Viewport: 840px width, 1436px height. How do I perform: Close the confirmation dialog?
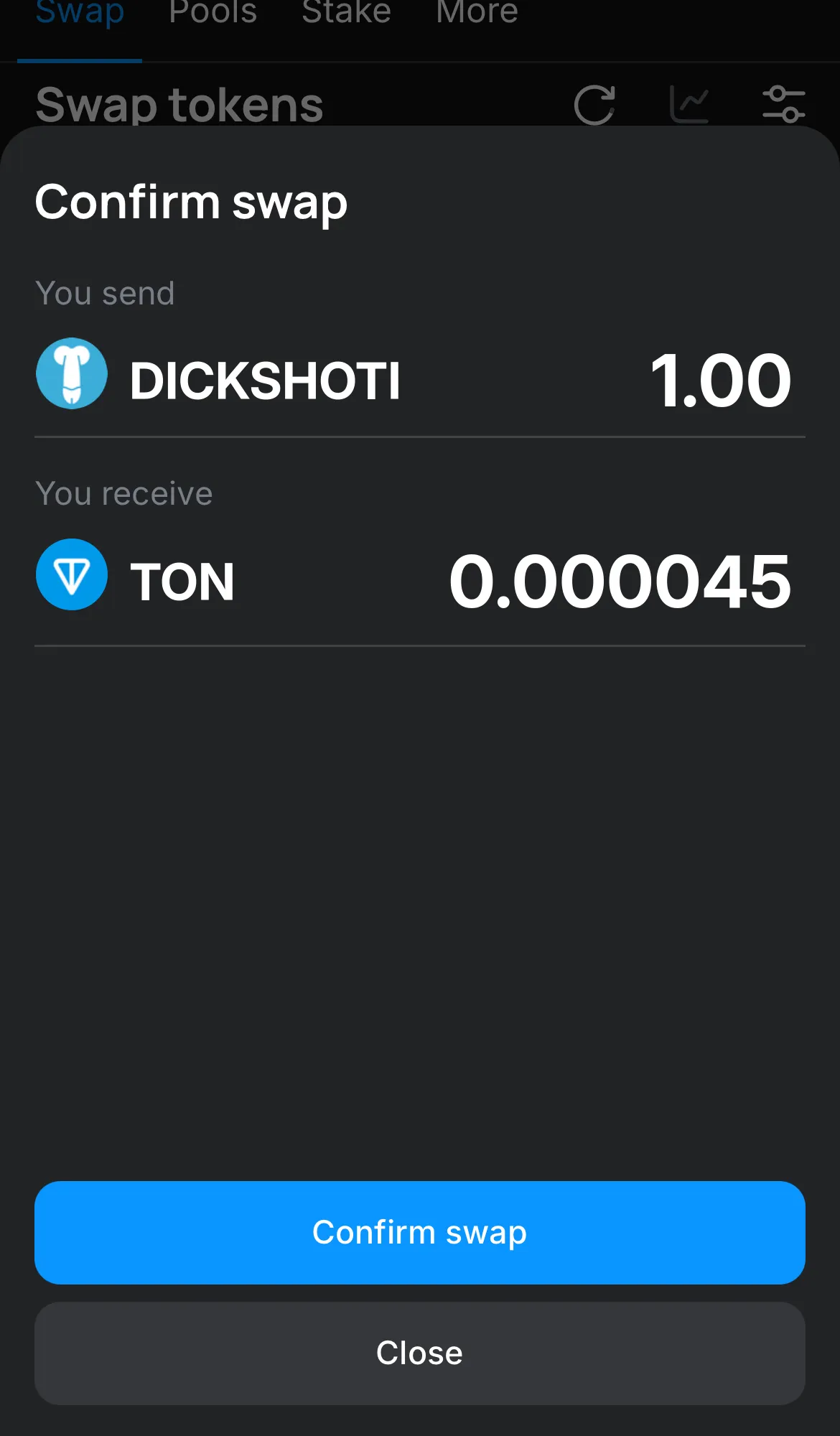[x=420, y=1353]
